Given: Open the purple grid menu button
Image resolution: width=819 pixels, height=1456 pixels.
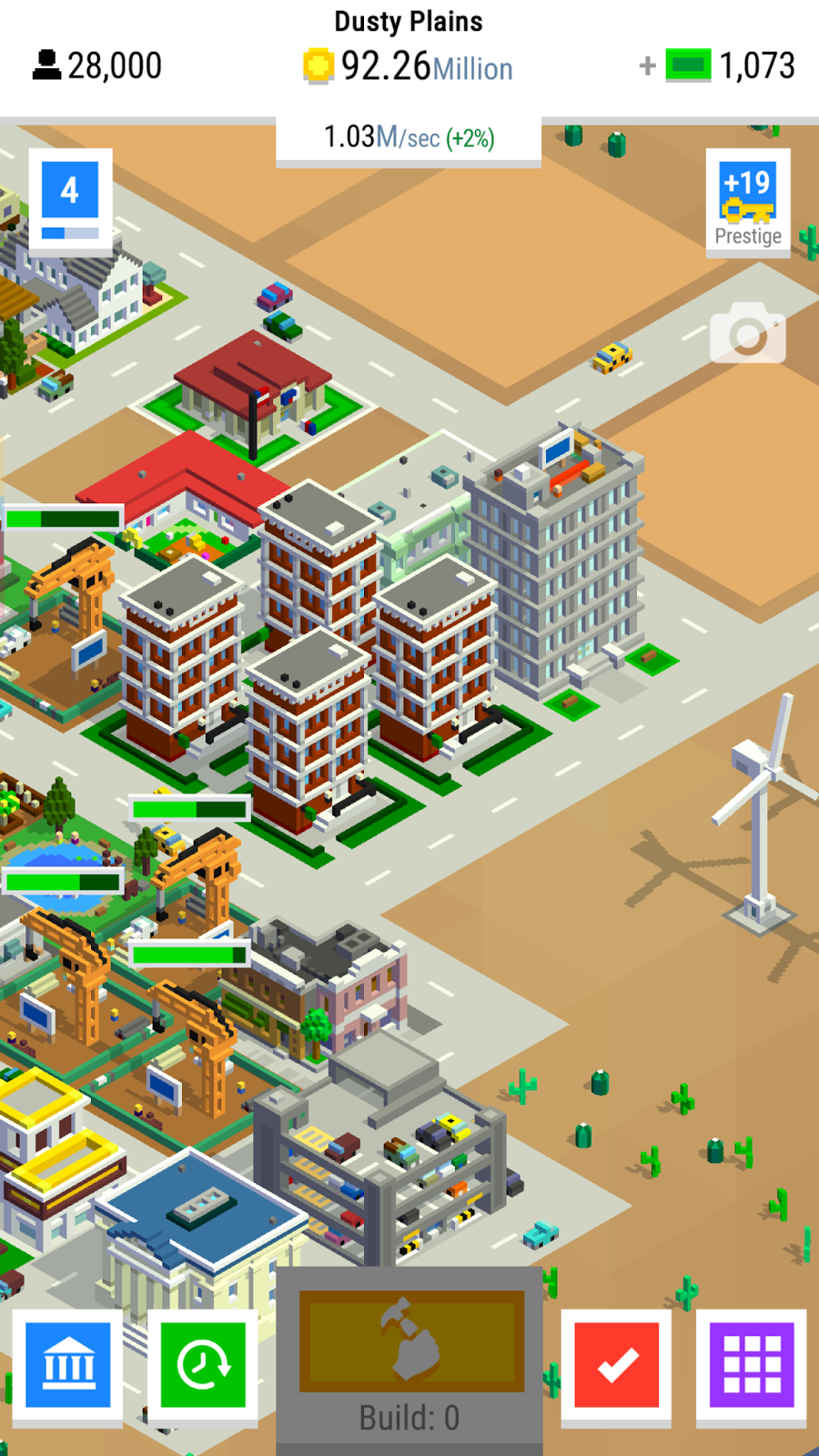Looking at the screenshot, I should [752, 1366].
